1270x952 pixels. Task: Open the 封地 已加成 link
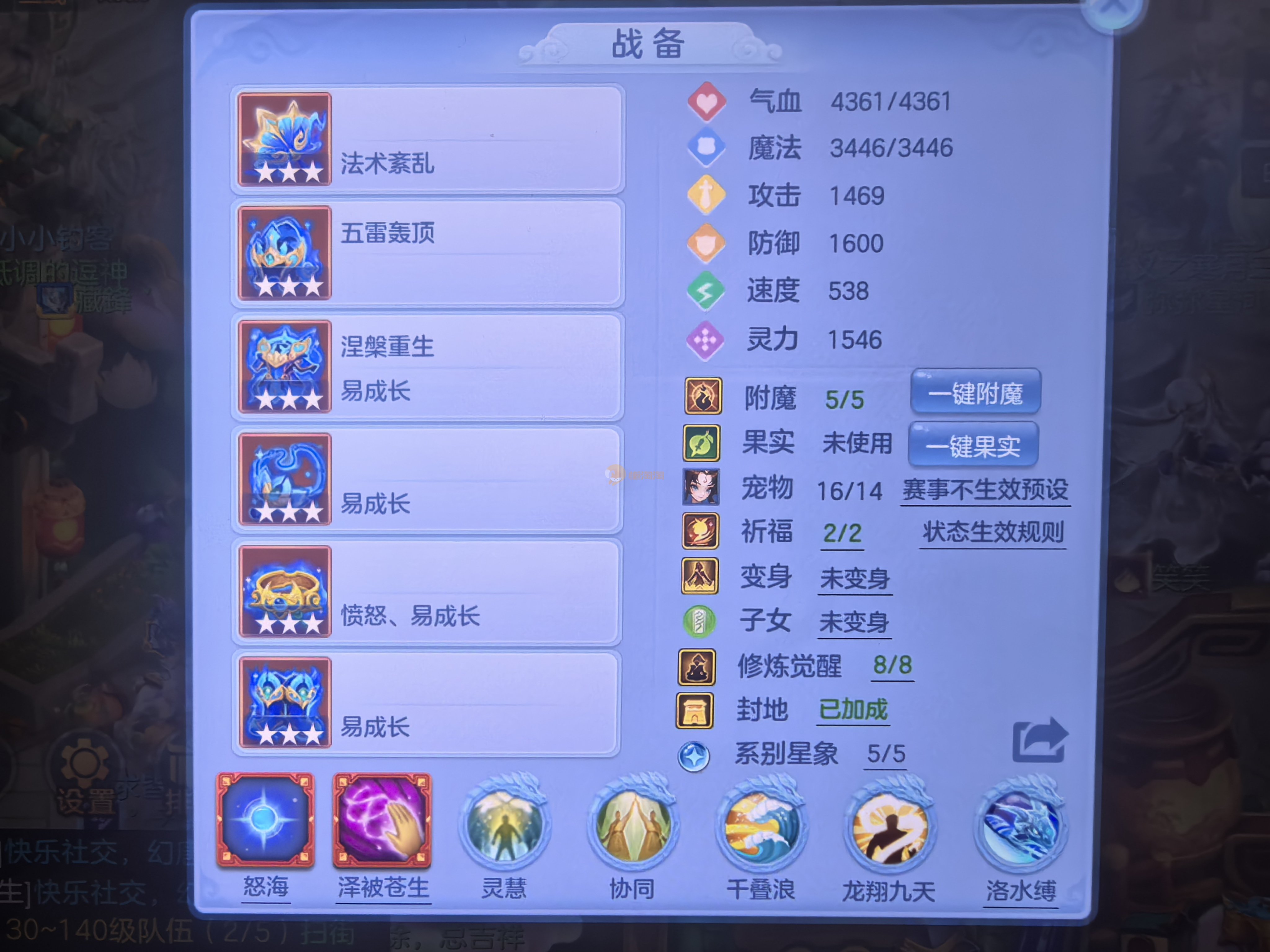point(853,710)
